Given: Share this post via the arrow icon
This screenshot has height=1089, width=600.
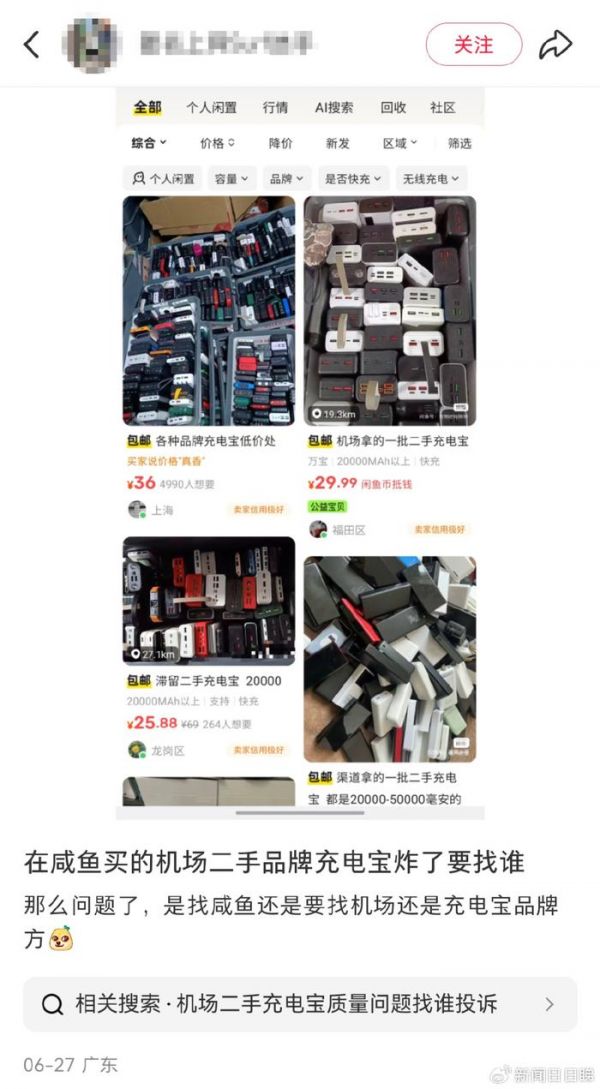Looking at the screenshot, I should 556,45.
